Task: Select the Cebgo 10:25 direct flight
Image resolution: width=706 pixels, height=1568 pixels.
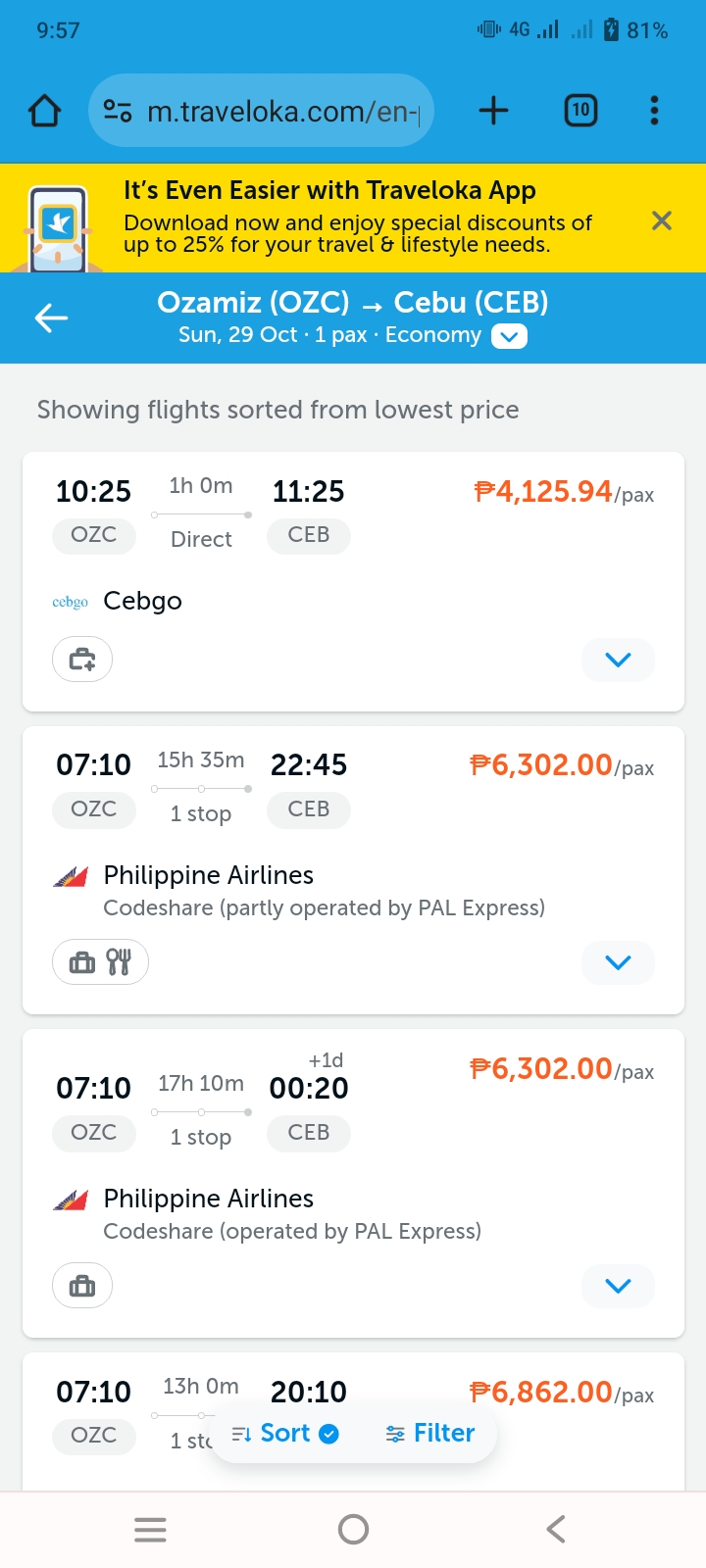Action: (x=353, y=582)
